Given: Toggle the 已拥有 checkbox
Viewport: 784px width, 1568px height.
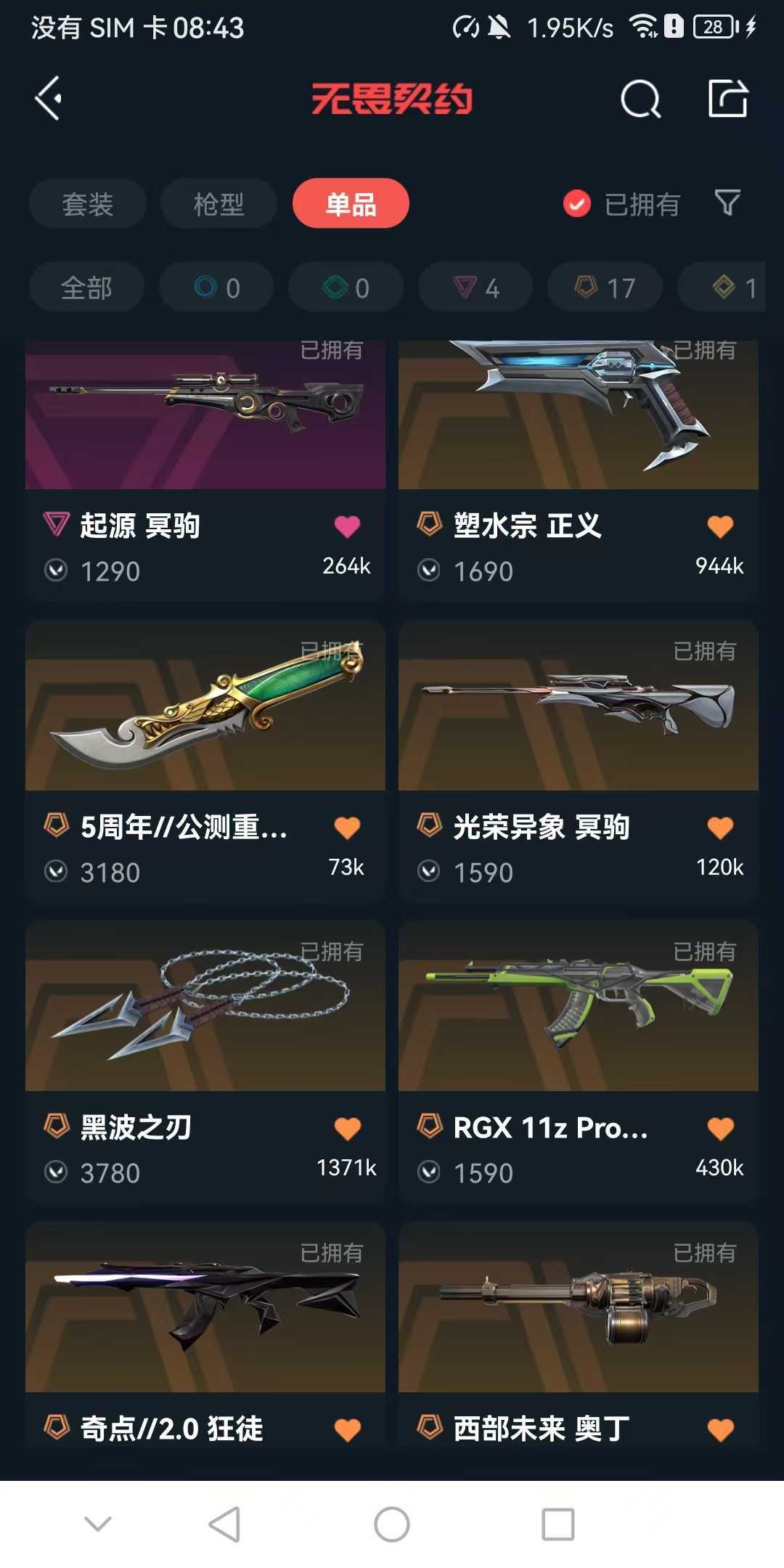Looking at the screenshot, I should [x=577, y=204].
